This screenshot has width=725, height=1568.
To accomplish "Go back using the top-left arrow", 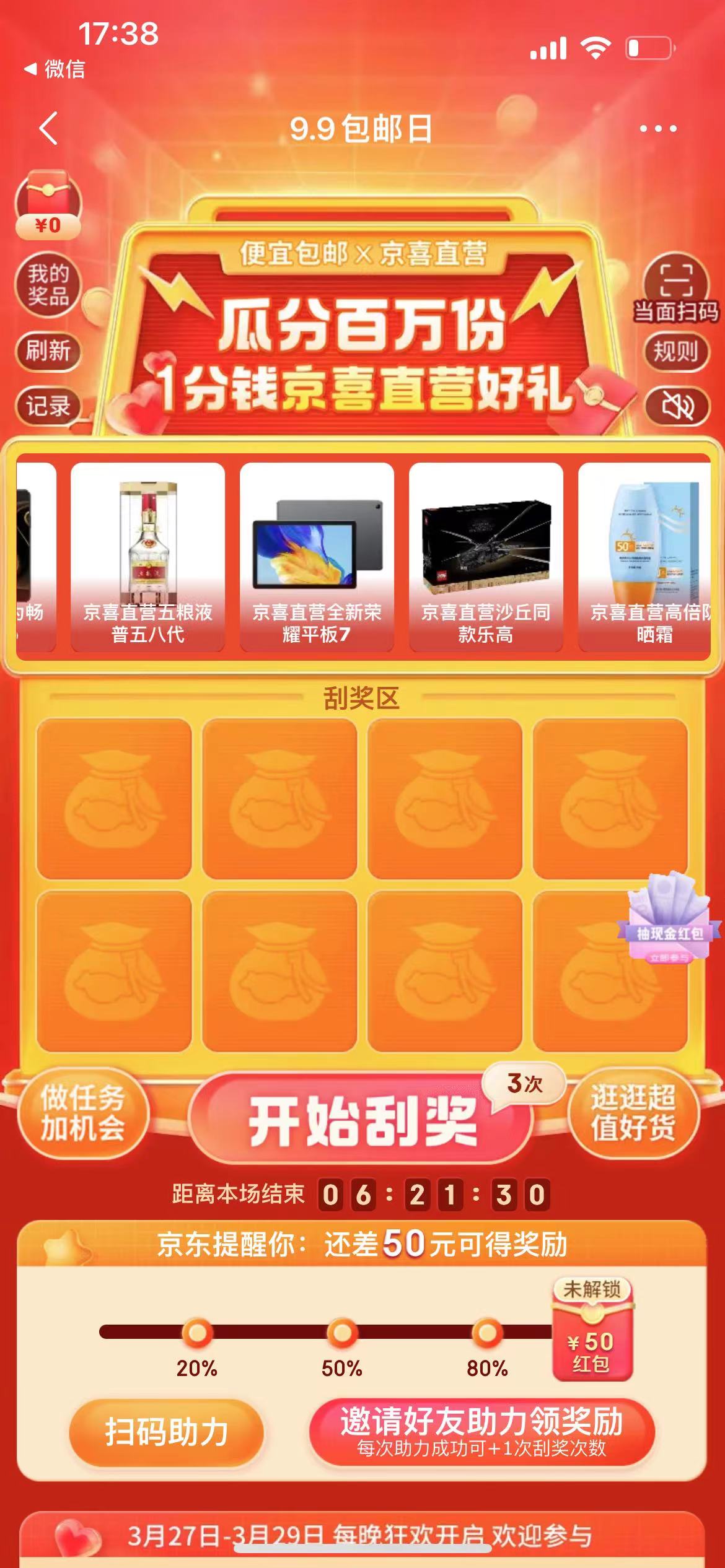I will coord(48,129).
